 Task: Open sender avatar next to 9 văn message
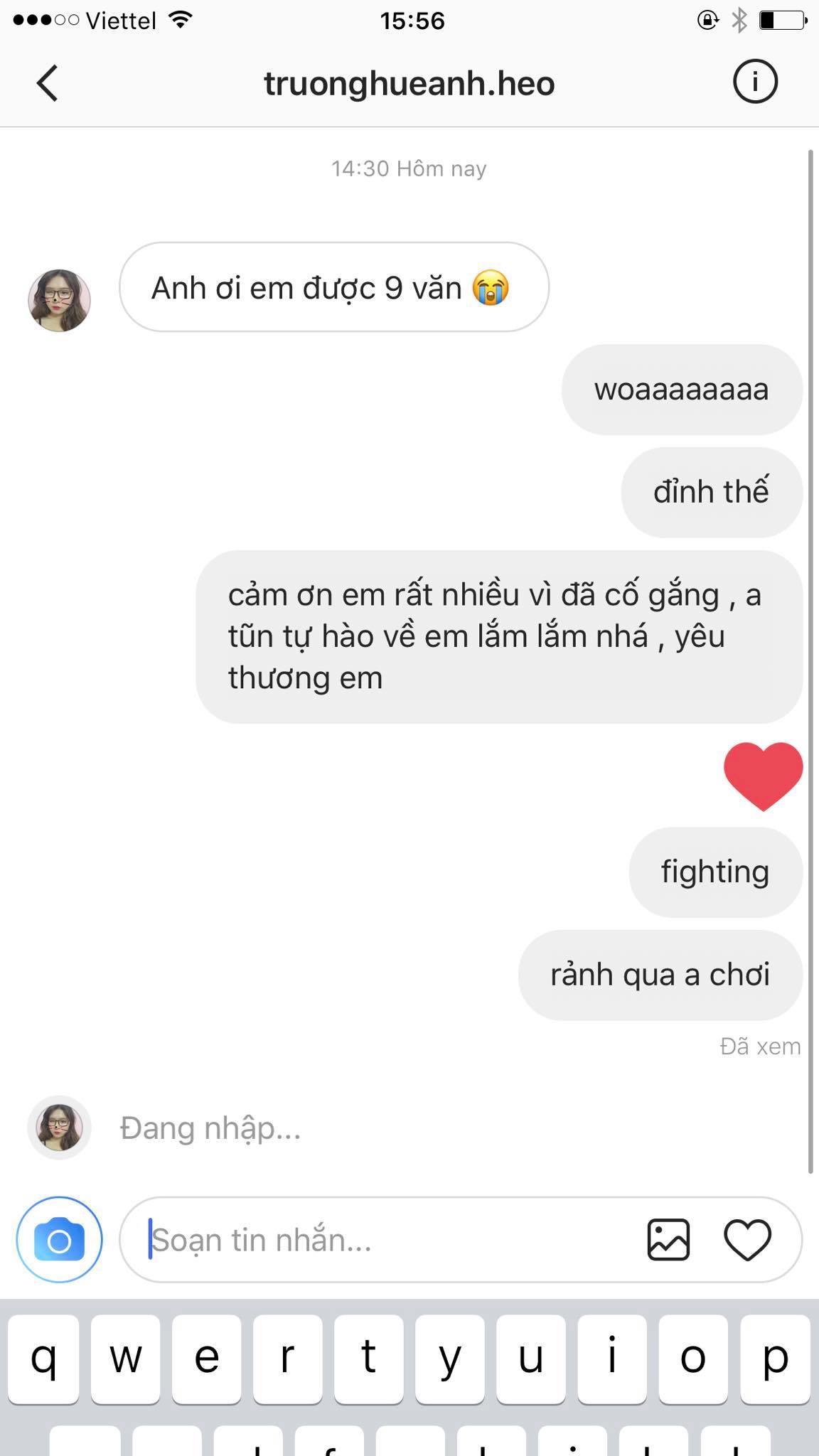[59, 300]
